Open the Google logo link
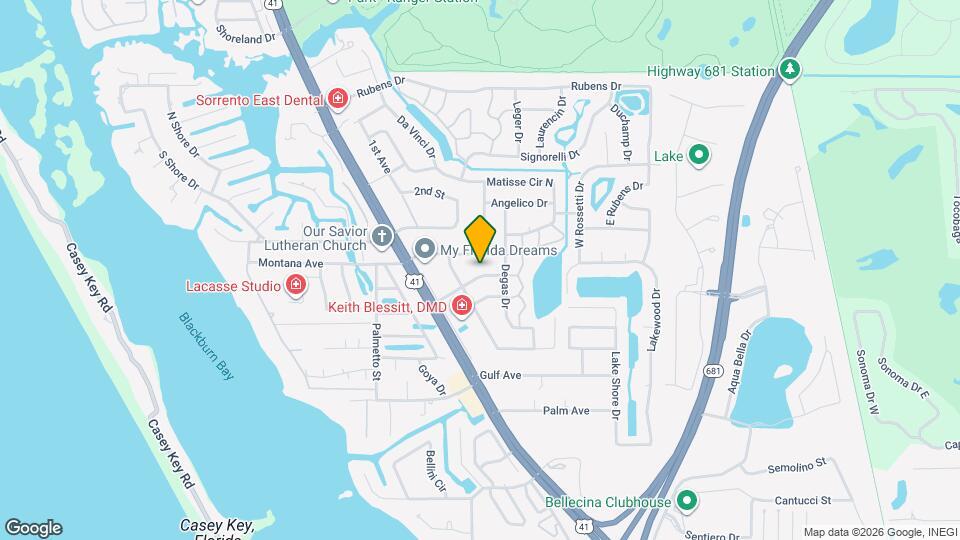960x540 pixels. [x=33, y=528]
